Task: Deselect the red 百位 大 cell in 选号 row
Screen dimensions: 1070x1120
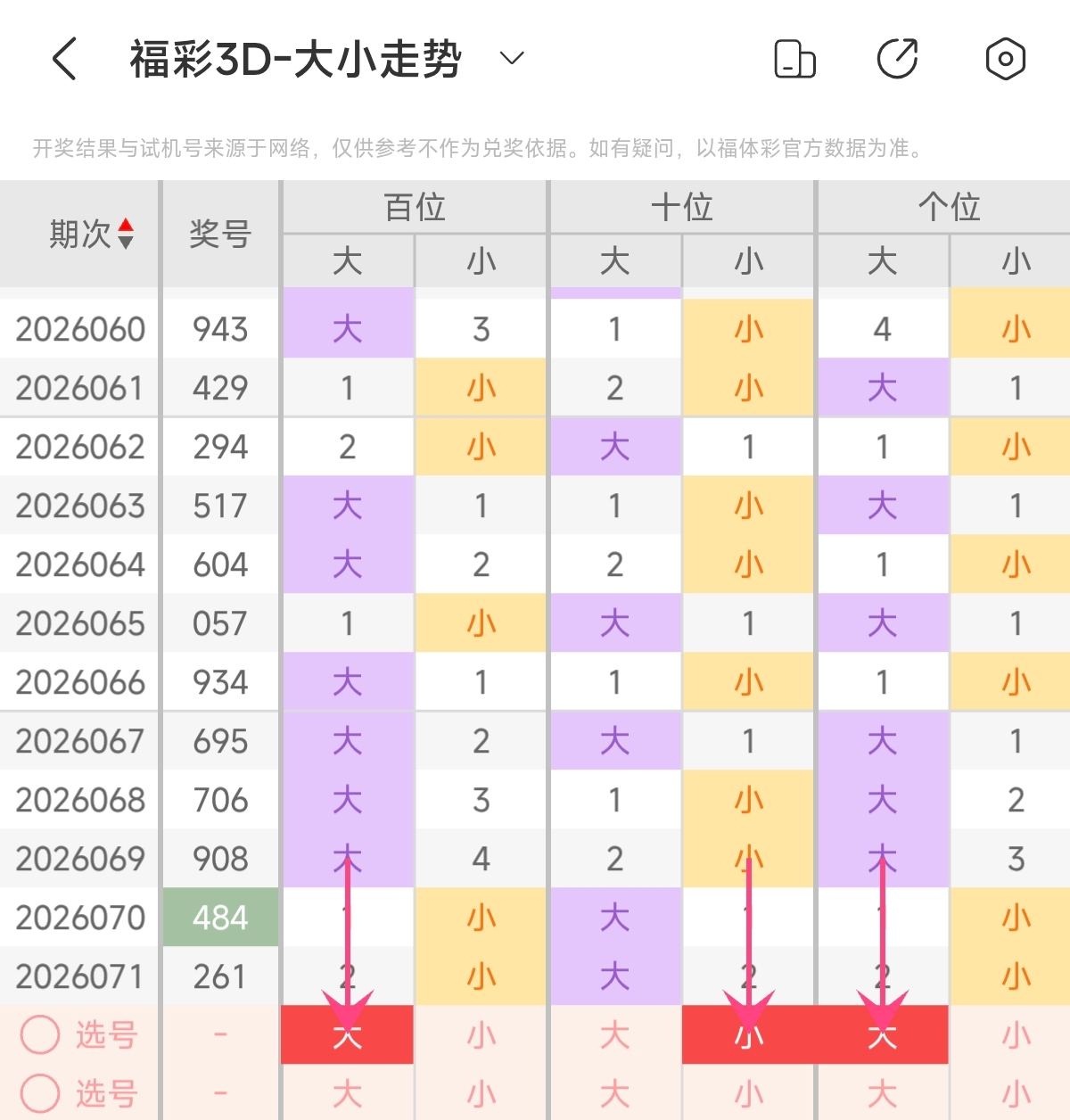Action: (x=348, y=1035)
